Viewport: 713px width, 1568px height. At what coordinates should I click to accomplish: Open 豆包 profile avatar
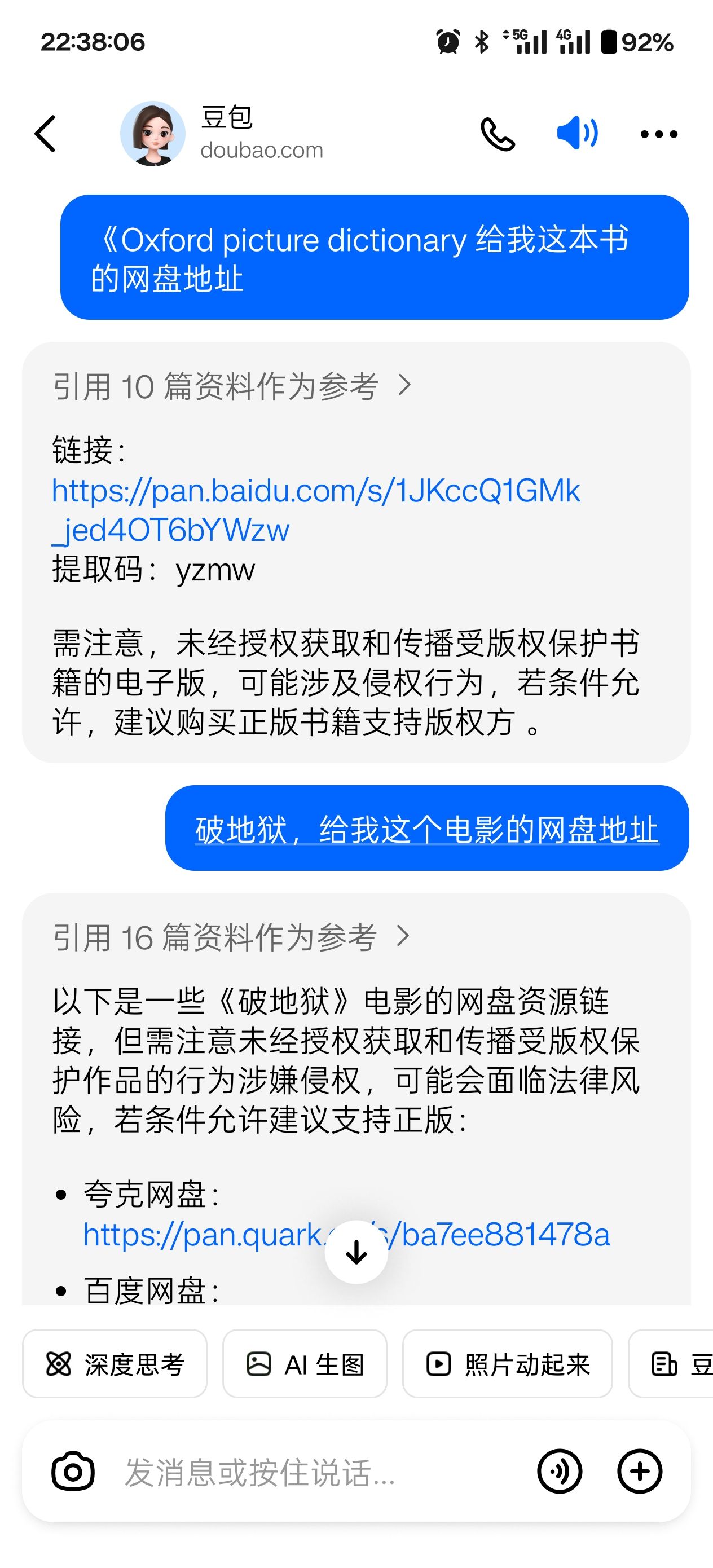153,134
